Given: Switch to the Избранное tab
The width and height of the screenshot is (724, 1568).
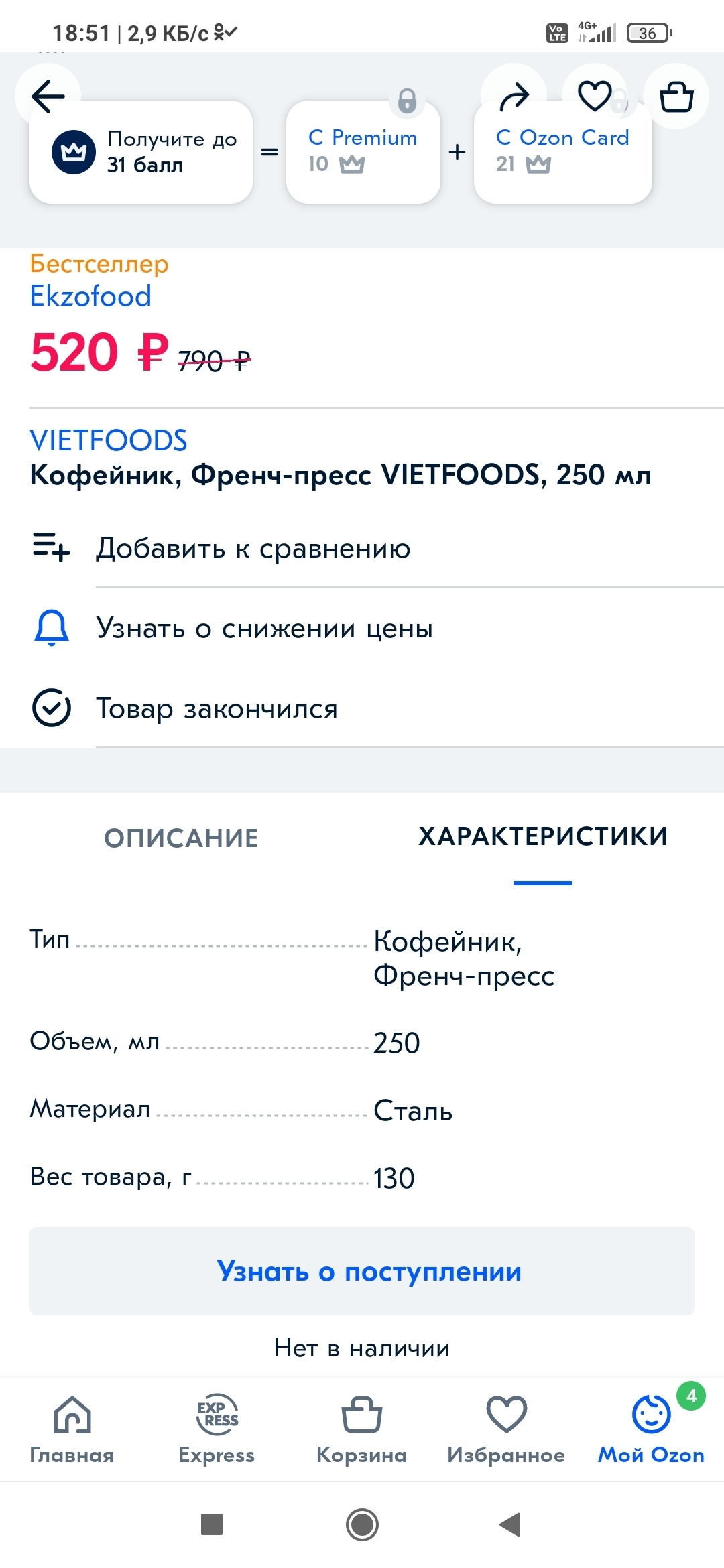Looking at the screenshot, I should click(x=506, y=1429).
